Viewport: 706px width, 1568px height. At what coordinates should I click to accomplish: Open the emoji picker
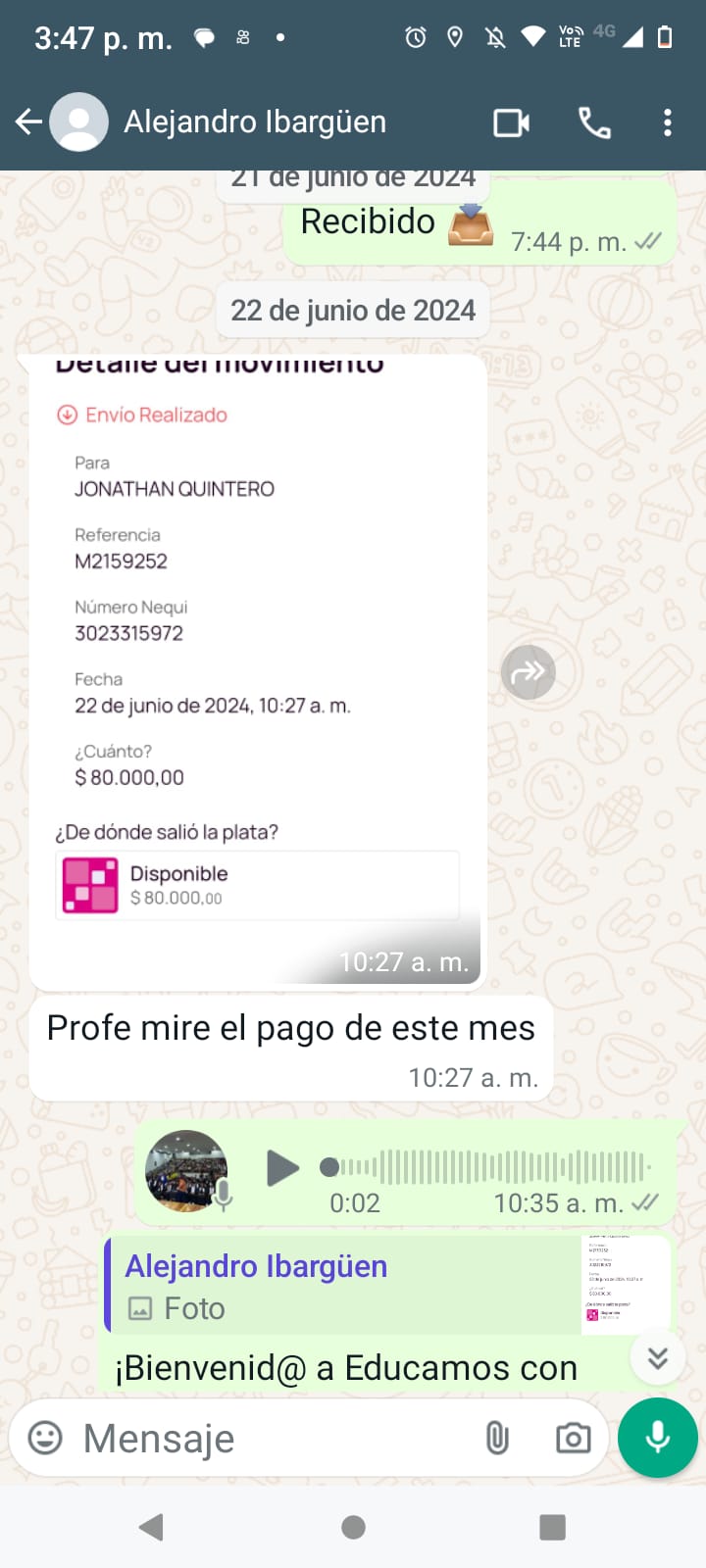[x=45, y=1439]
